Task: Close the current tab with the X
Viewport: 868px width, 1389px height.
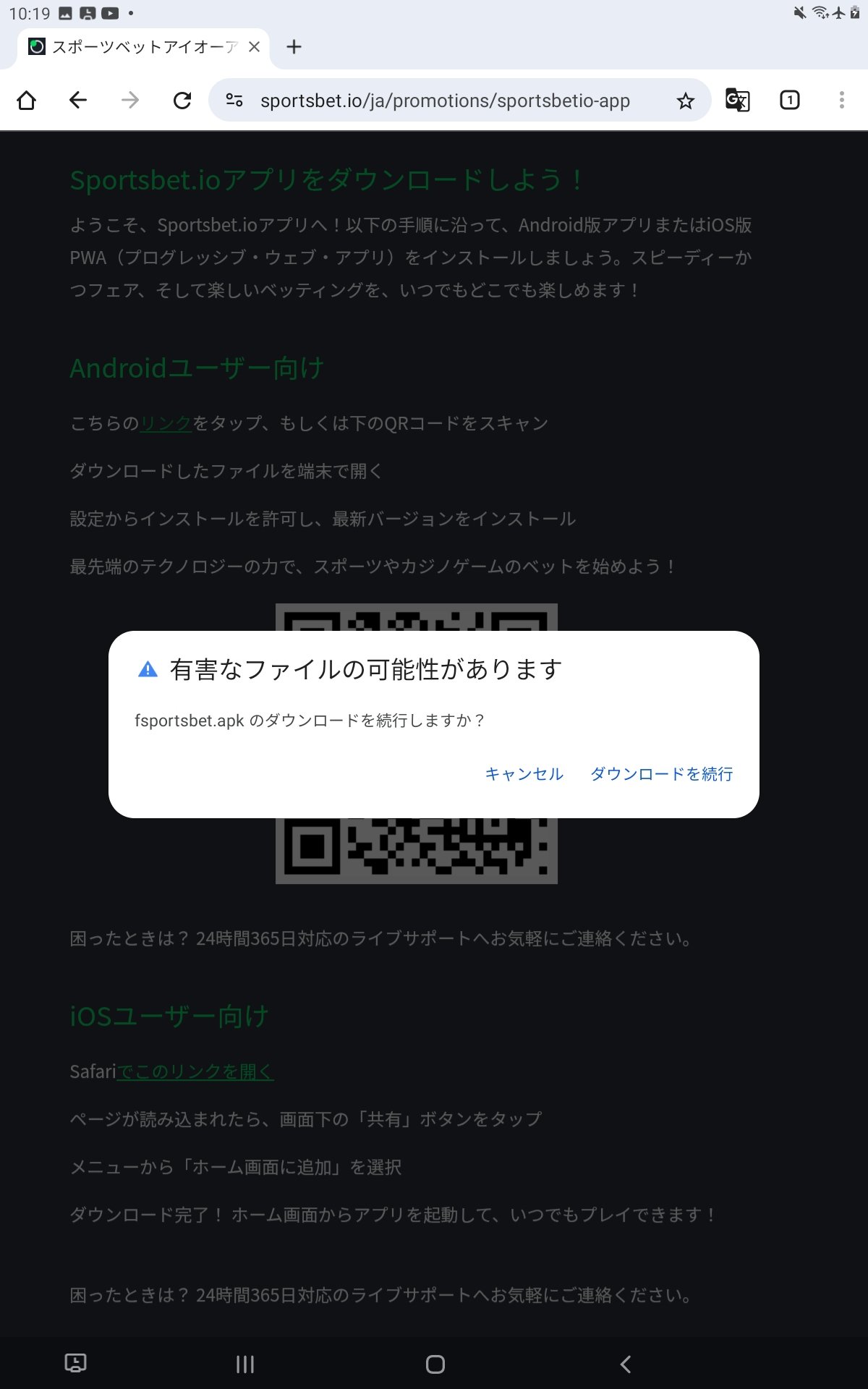Action: pyautogui.click(x=254, y=47)
